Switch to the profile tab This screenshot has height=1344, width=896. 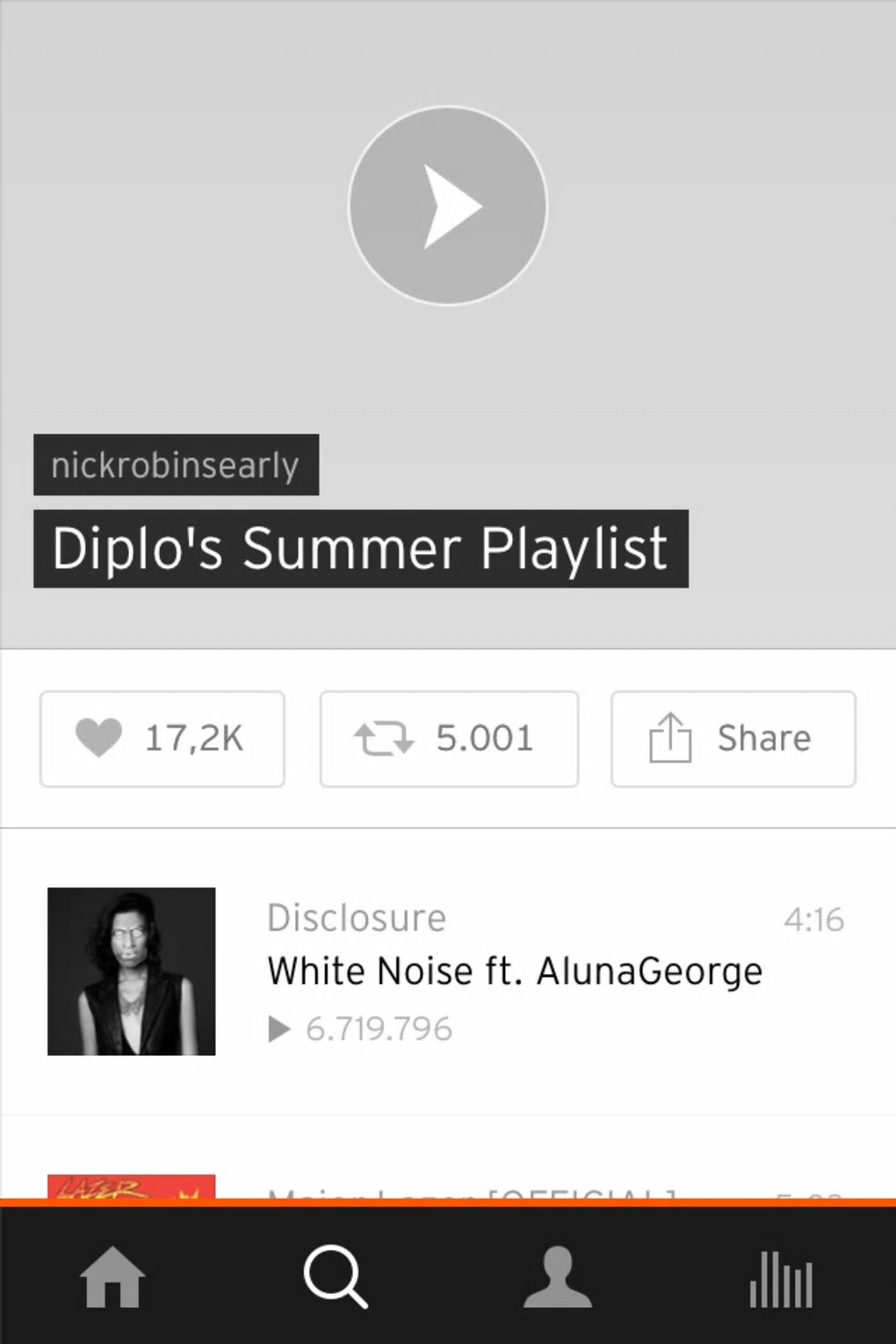pos(558,1278)
